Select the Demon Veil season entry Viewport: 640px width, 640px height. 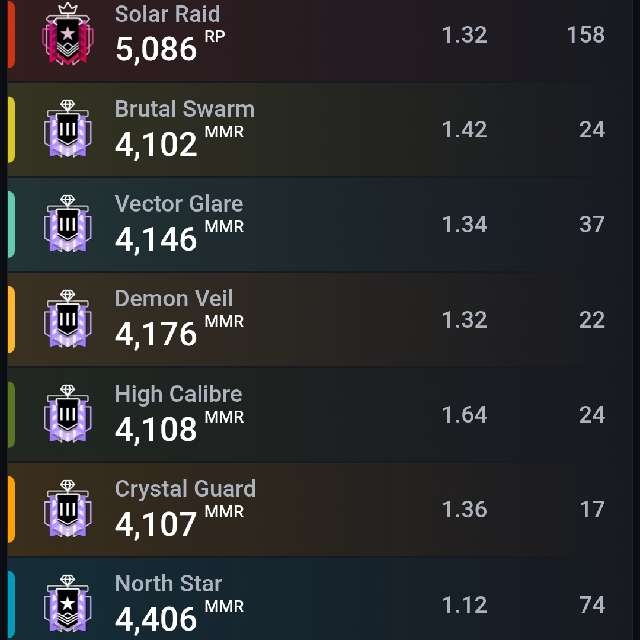pyautogui.click(x=320, y=320)
